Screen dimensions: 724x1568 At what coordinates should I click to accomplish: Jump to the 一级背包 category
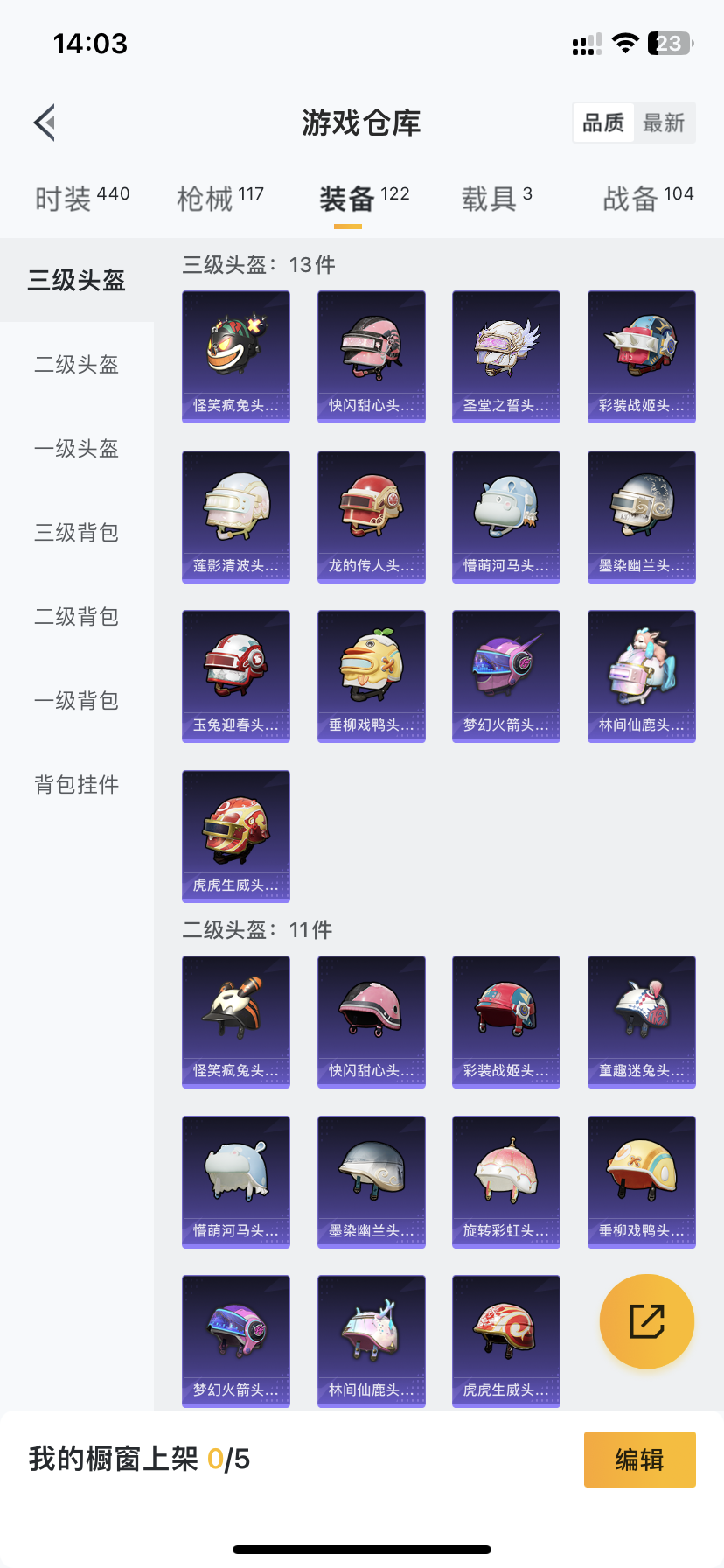click(x=77, y=701)
